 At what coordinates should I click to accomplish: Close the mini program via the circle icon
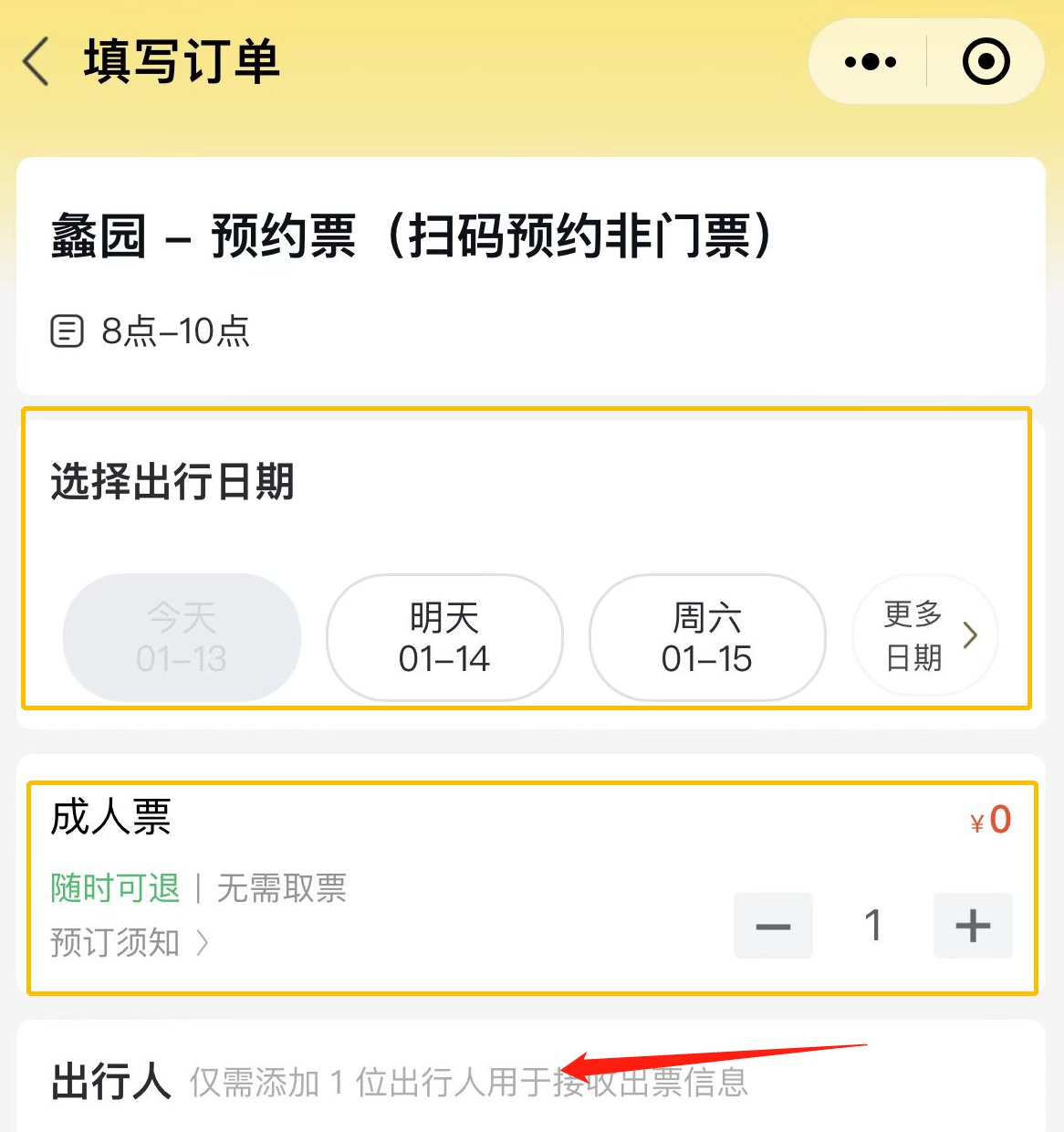click(x=986, y=62)
